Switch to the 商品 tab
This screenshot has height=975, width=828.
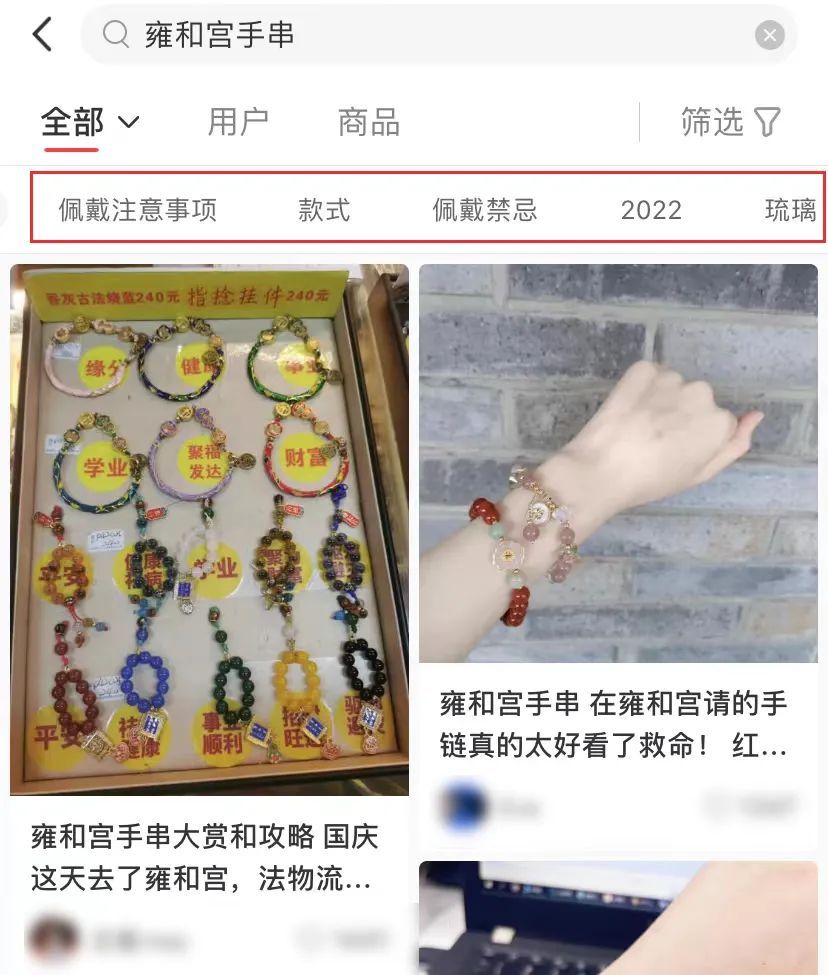(x=369, y=123)
